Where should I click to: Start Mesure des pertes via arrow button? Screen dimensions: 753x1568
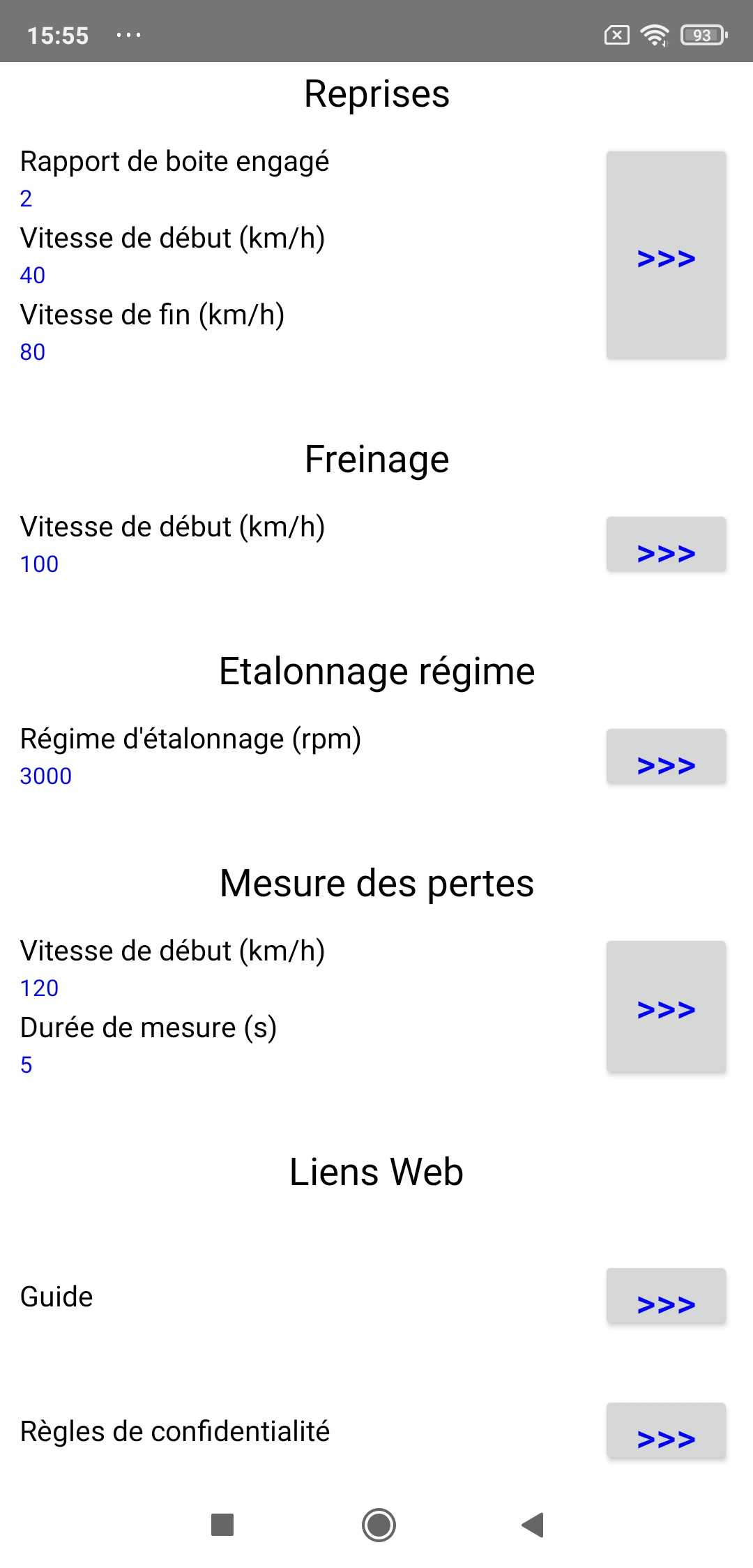(666, 1007)
